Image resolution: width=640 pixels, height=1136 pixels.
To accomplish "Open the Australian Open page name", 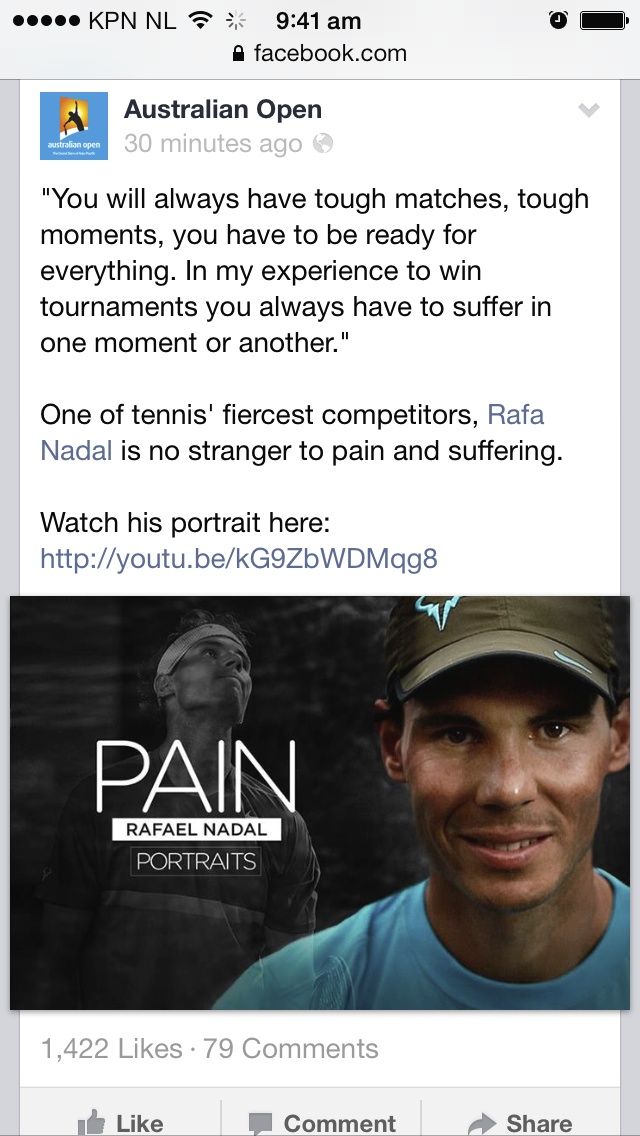I will point(223,109).
